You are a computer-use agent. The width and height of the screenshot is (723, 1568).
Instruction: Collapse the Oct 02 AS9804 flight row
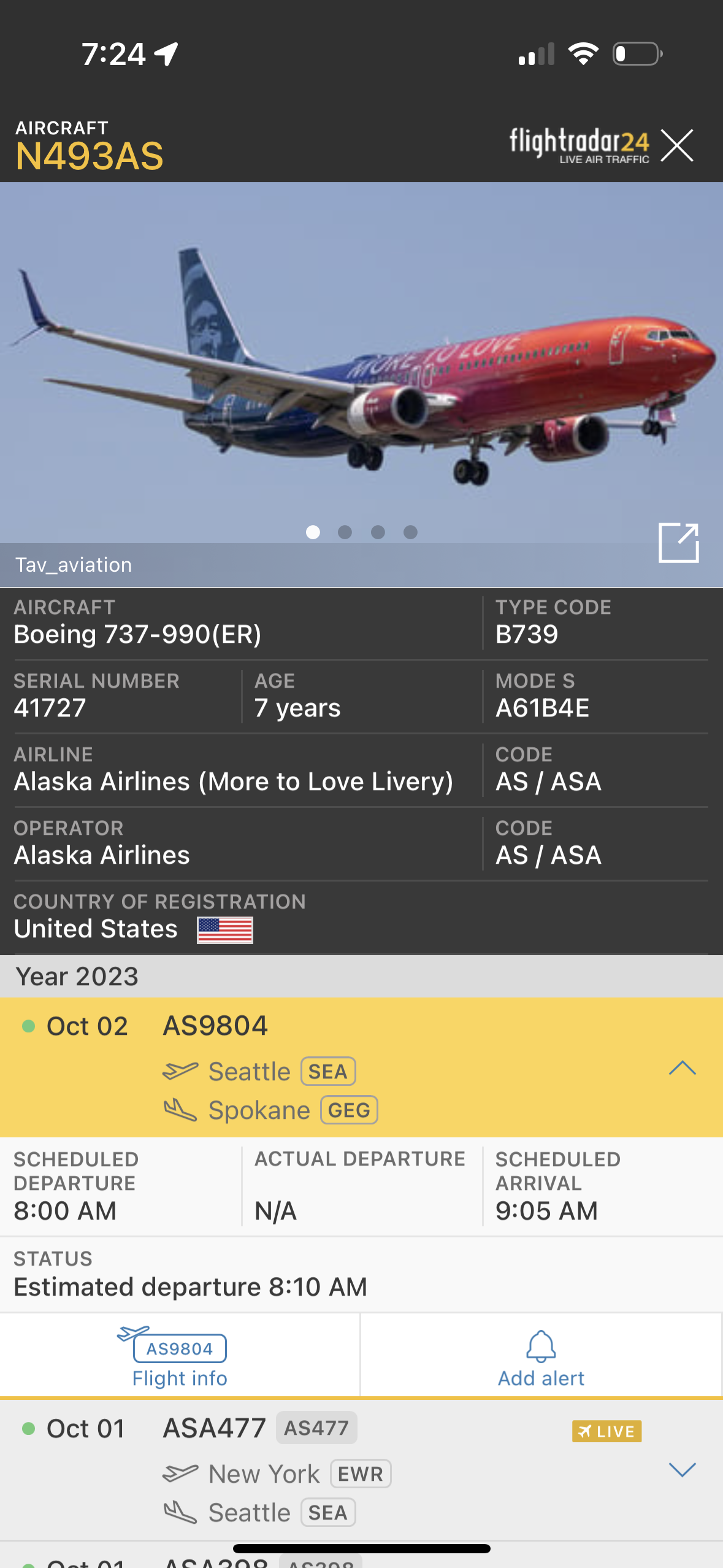(682, 1068)
